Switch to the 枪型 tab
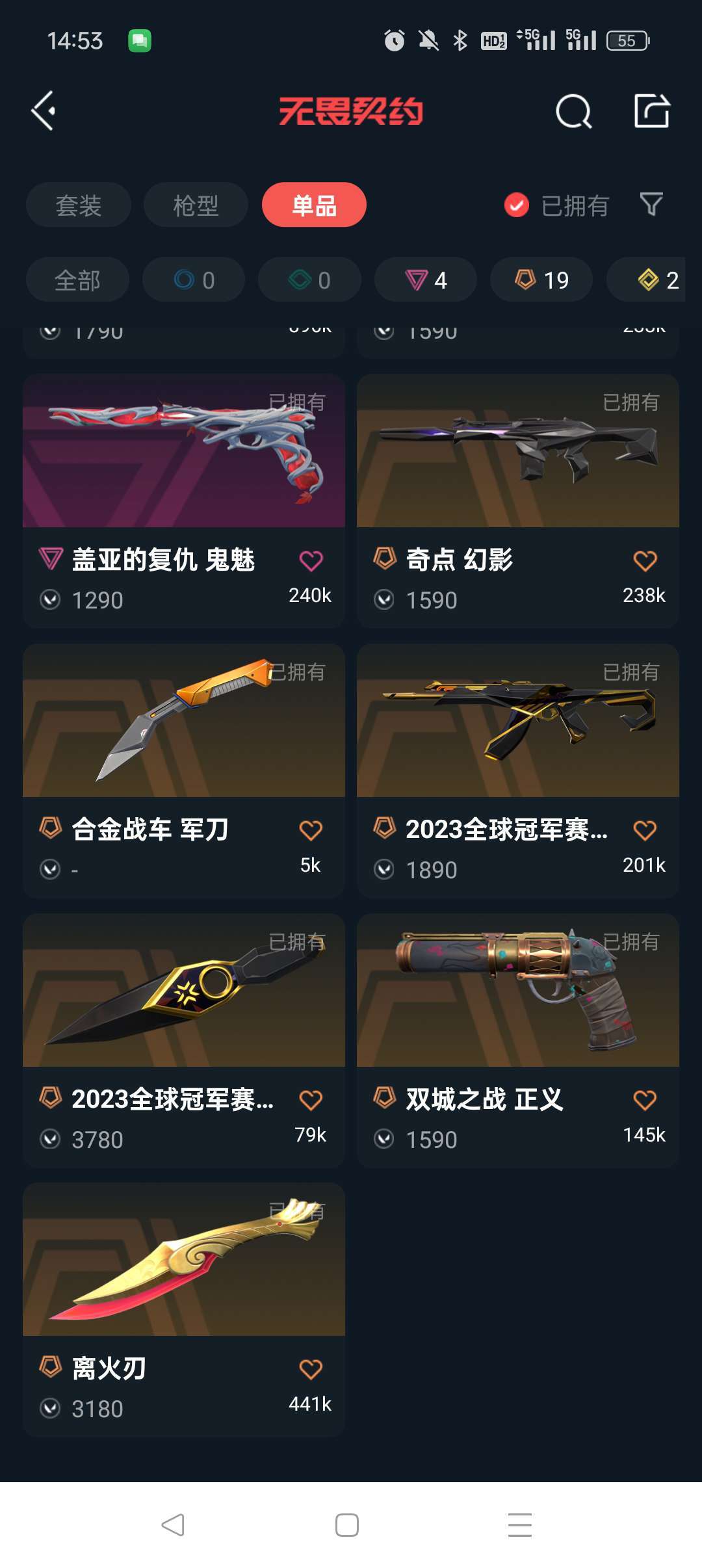The width and height of the screenshot is (702, 1568). click(196, 205)
